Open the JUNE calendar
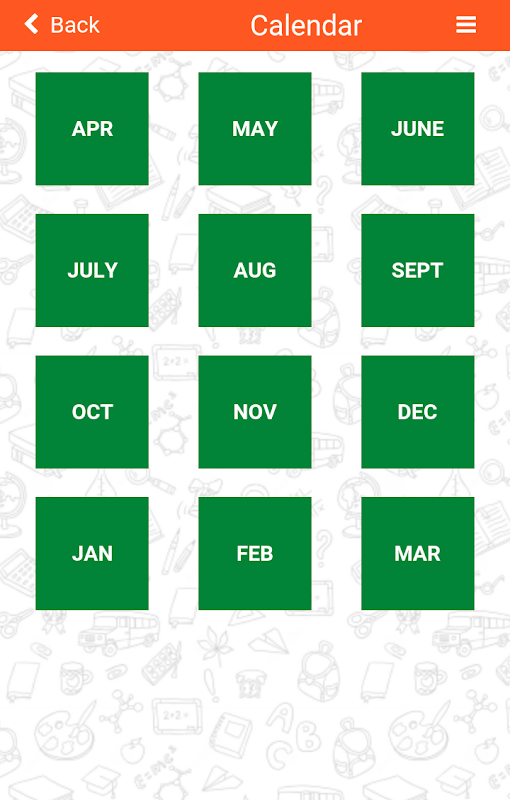The image size is (510, 800). coord(418,129)
